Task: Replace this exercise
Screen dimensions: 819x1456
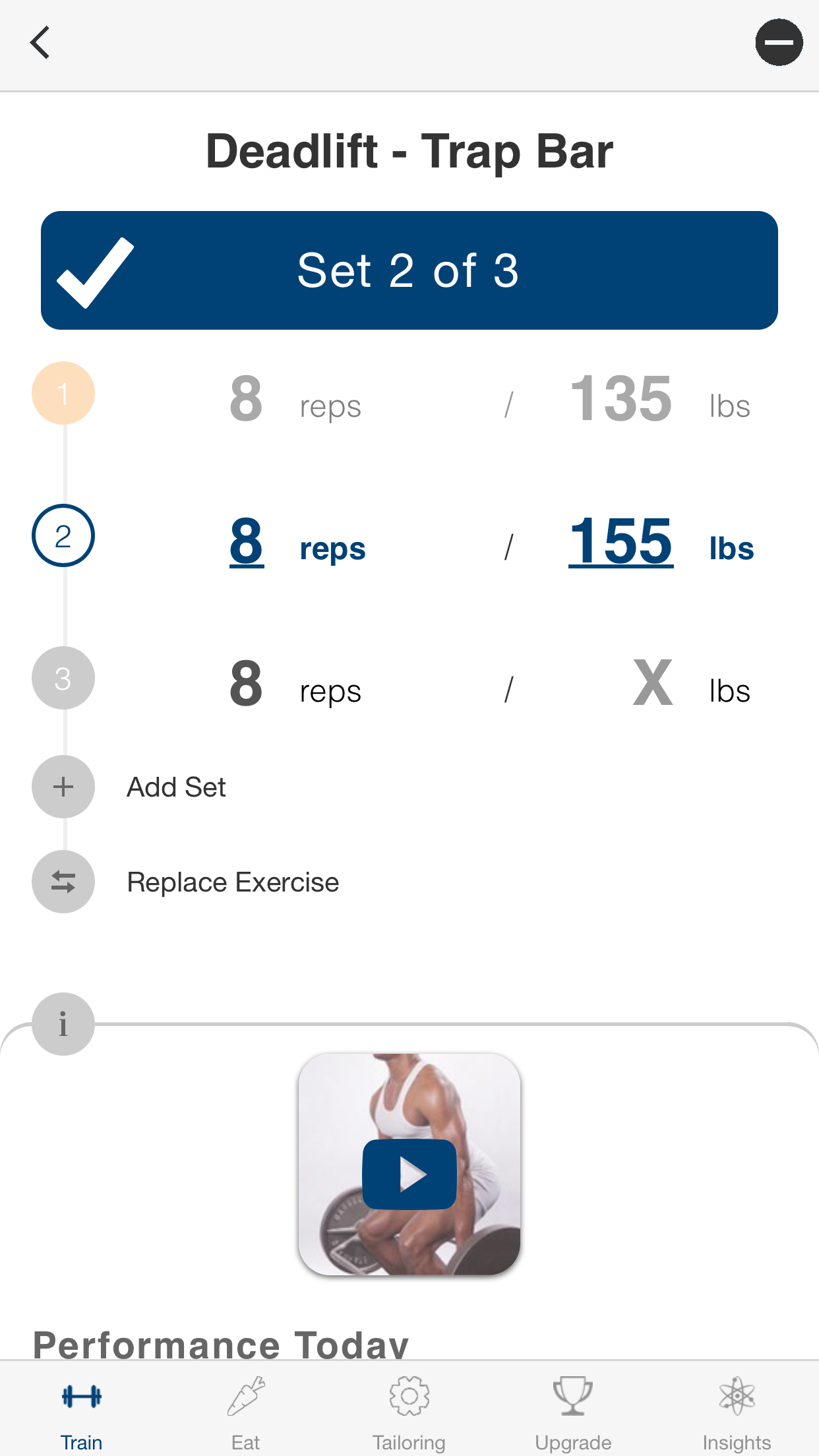Action: [185, 882]
